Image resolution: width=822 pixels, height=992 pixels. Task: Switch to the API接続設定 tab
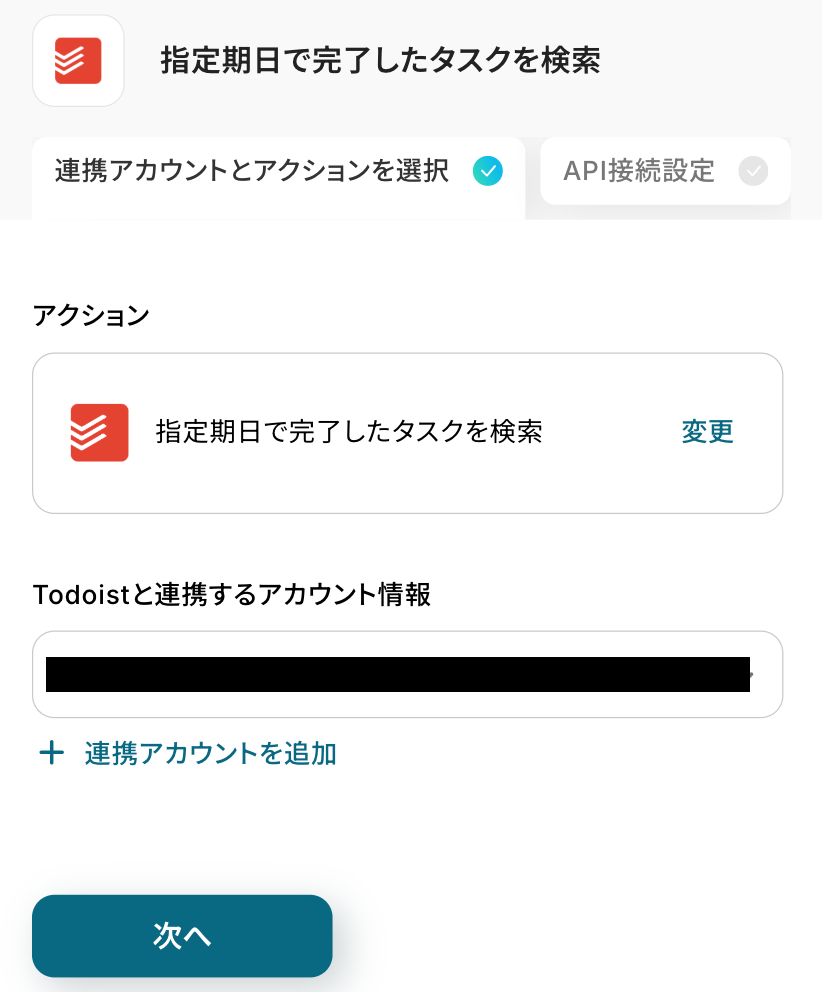(x=665, y=171)
